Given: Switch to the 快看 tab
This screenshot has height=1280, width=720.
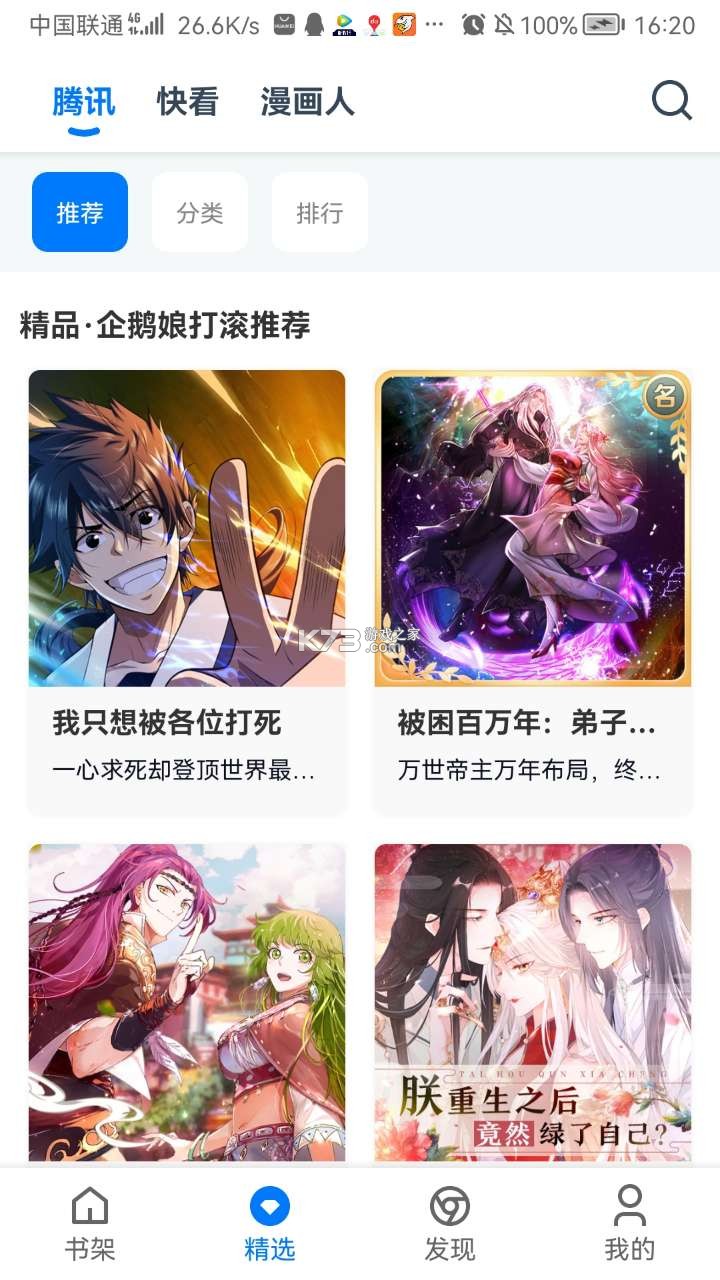Looking at the screenshot, I should (186, 102).
